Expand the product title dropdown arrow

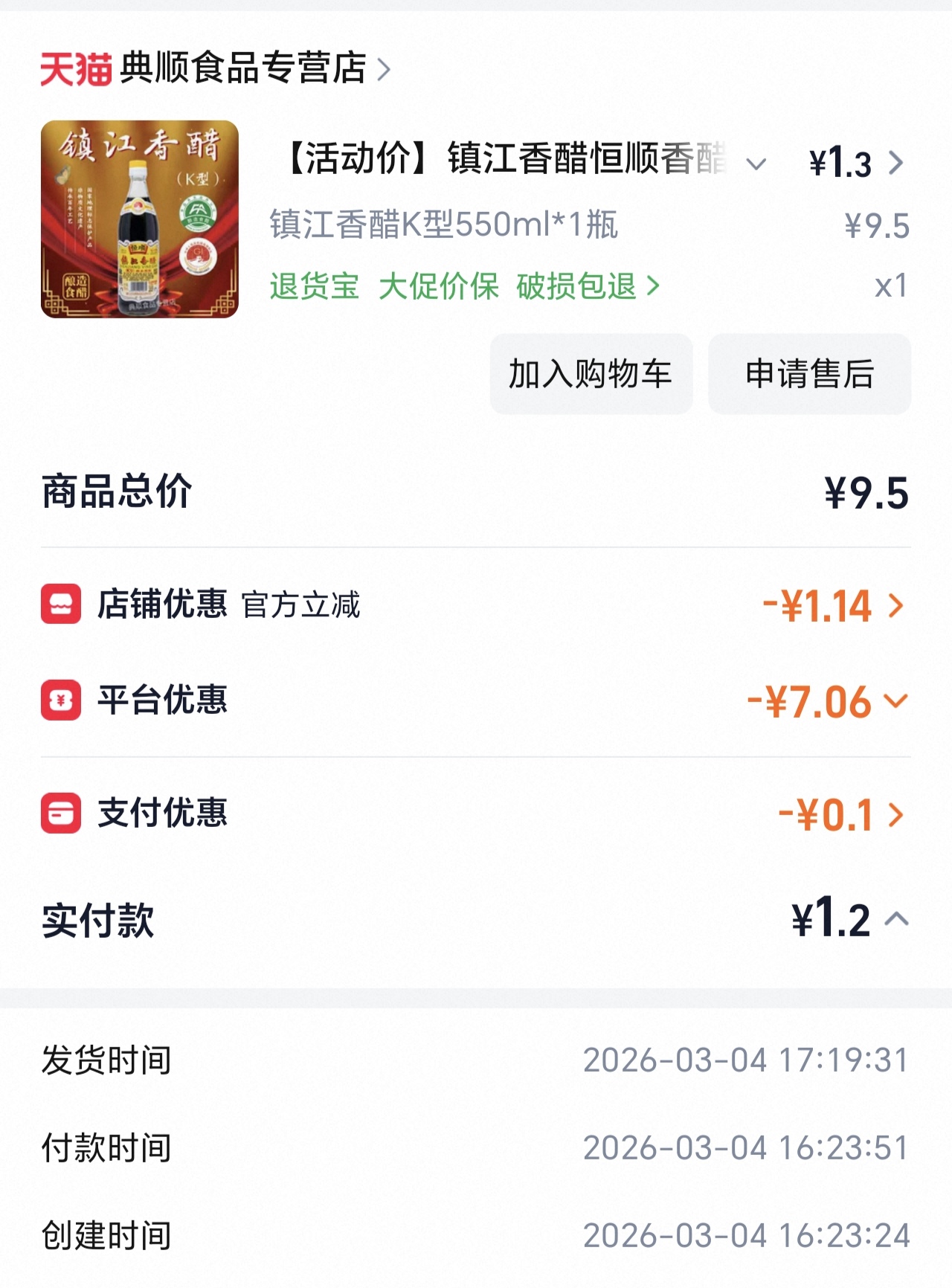[756, 164]
